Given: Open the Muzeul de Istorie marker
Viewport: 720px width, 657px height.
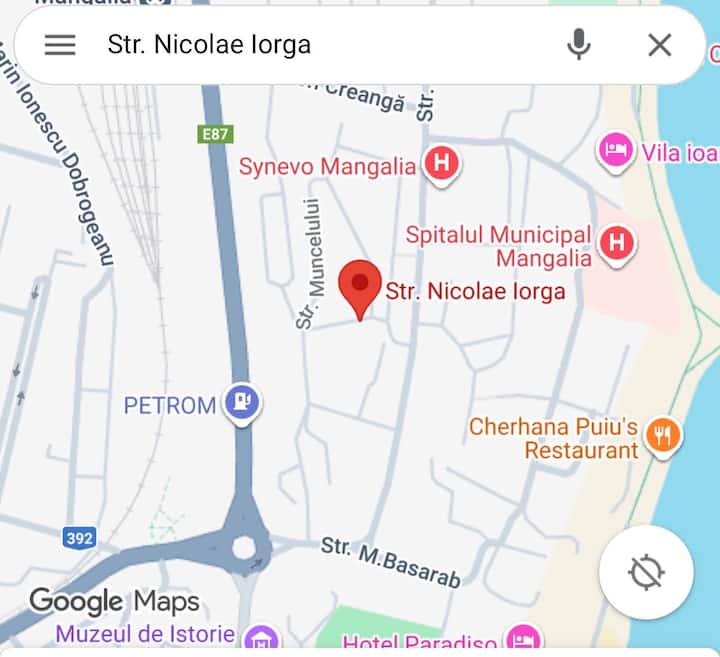Looking at the screenshot, I should (261, 638).
